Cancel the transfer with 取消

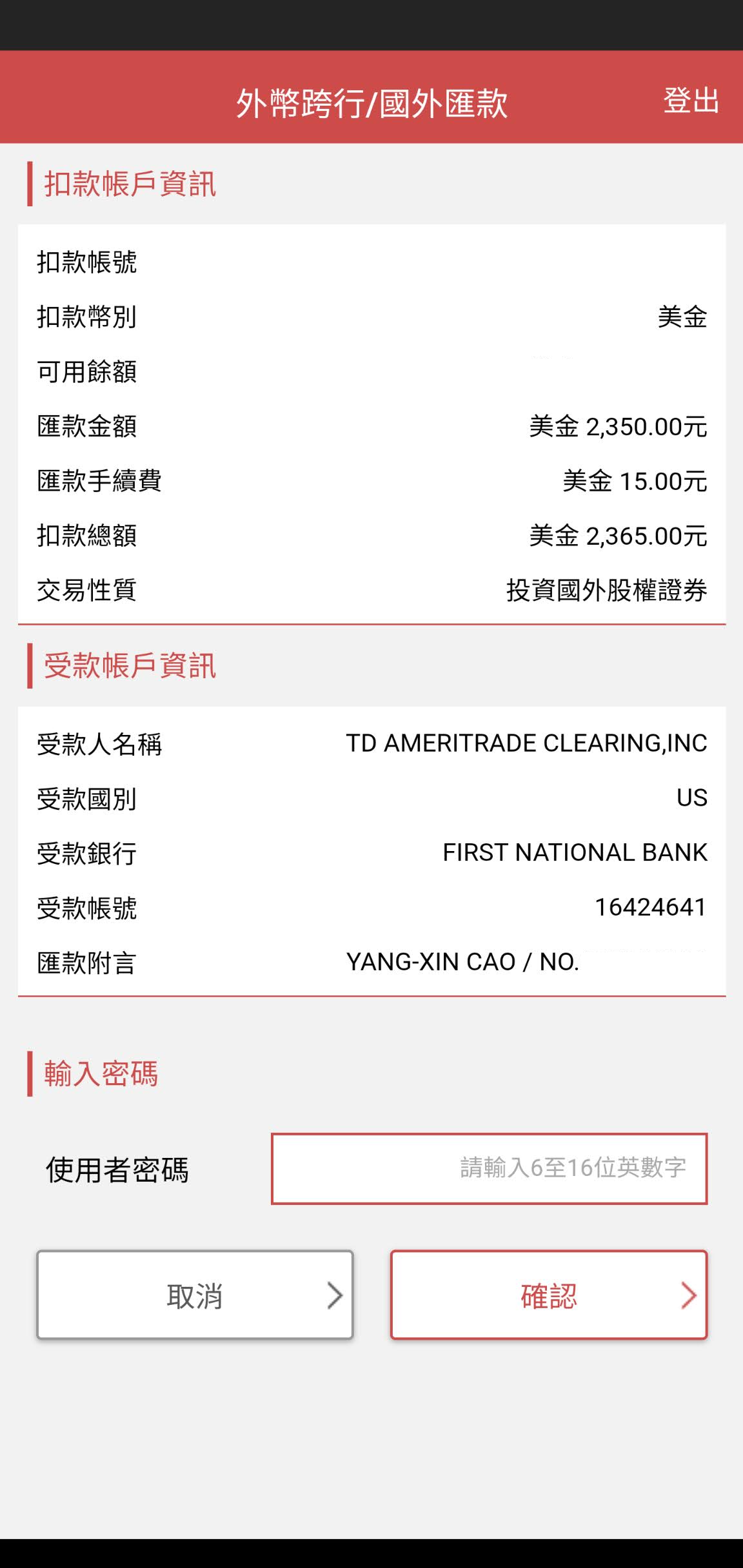click(195, 1295)
